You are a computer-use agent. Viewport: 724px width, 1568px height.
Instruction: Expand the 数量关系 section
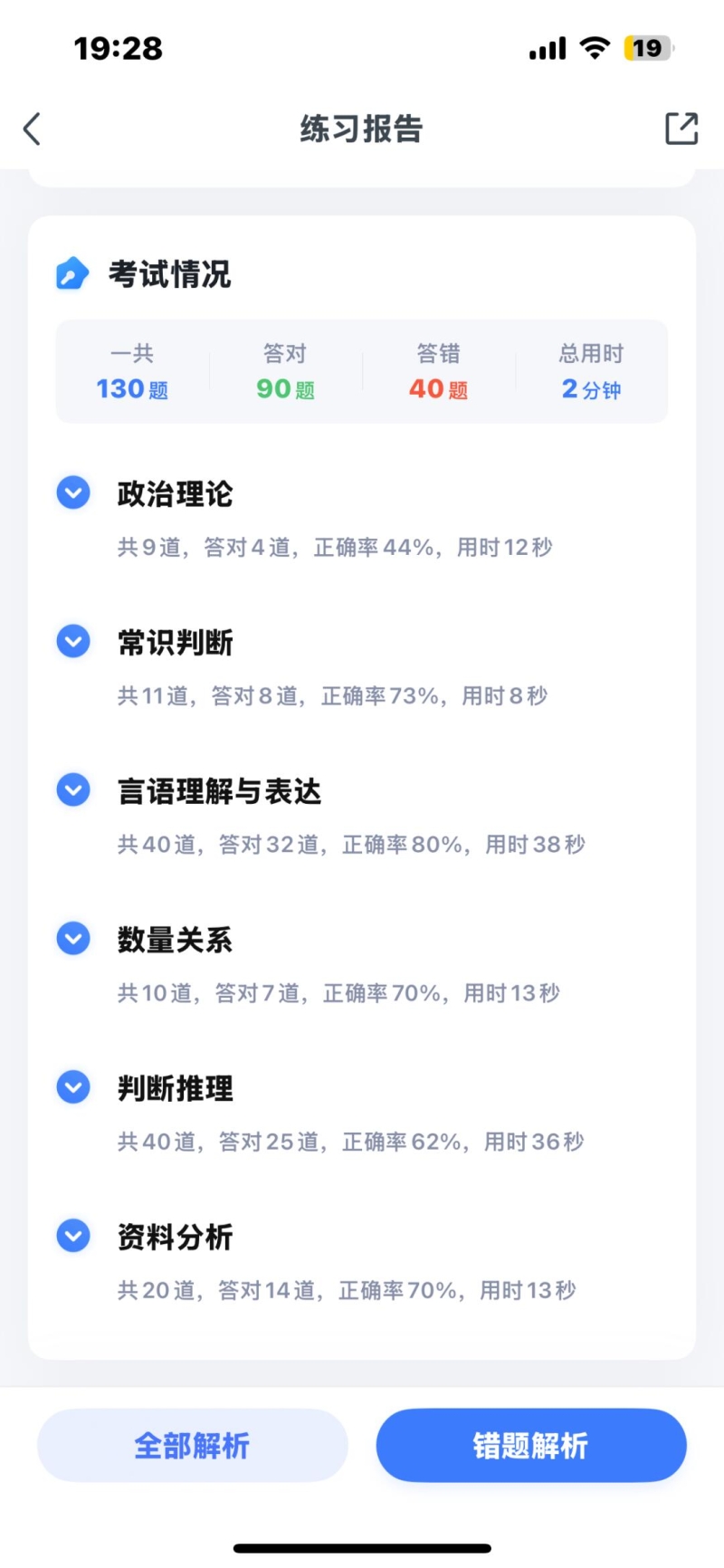coord(73,939)
